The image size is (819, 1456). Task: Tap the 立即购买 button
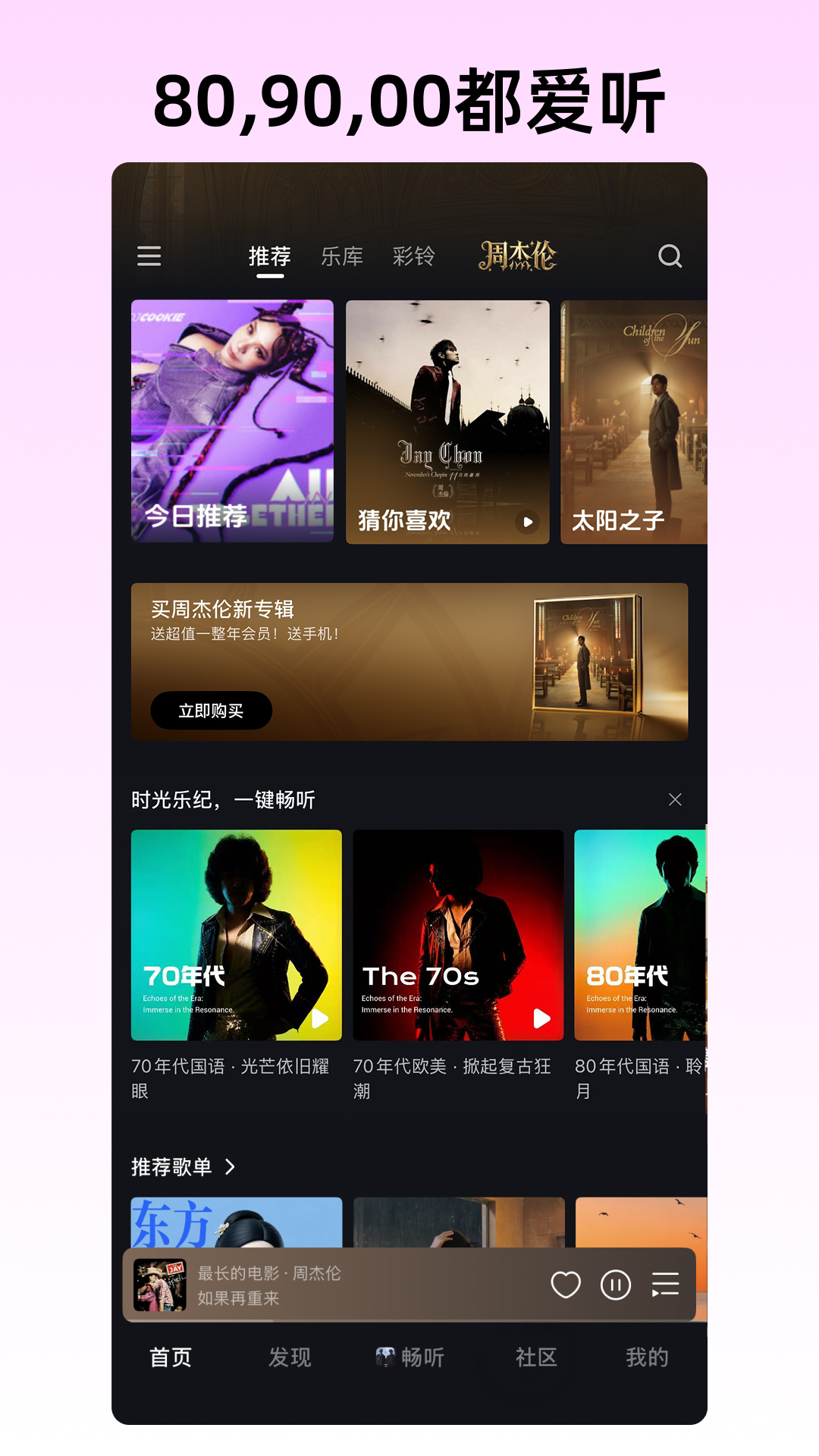(x=211, y=711)
